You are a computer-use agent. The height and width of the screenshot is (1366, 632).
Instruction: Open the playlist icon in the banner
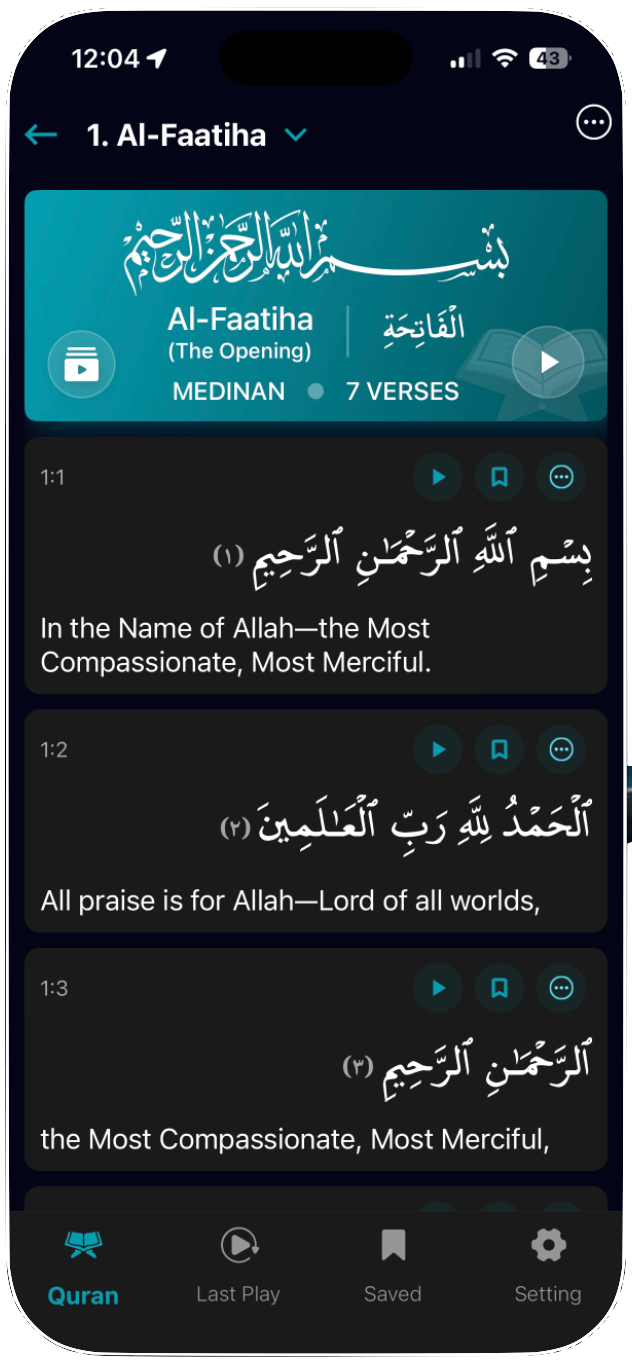point(81,364)
